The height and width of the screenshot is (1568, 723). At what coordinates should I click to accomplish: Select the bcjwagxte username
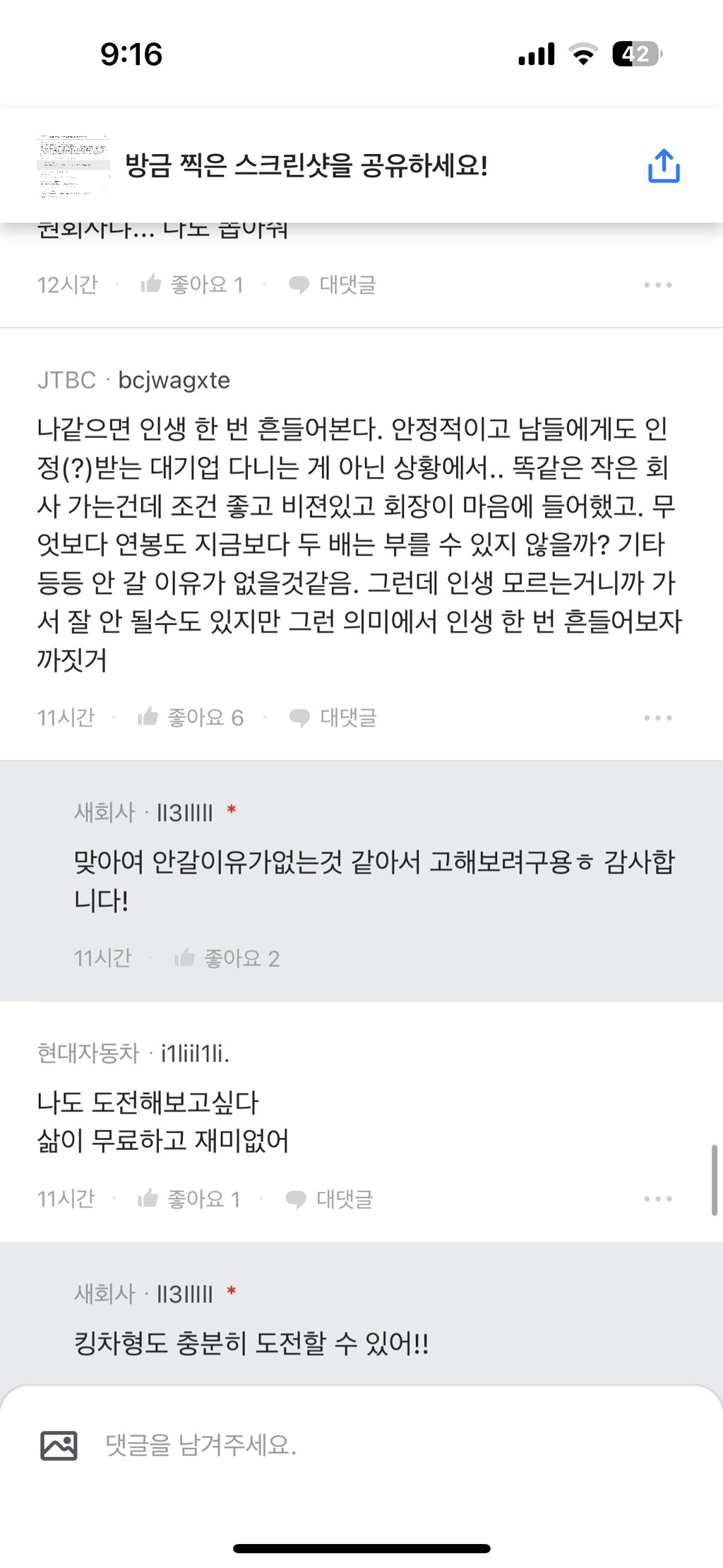coord(172,380)
